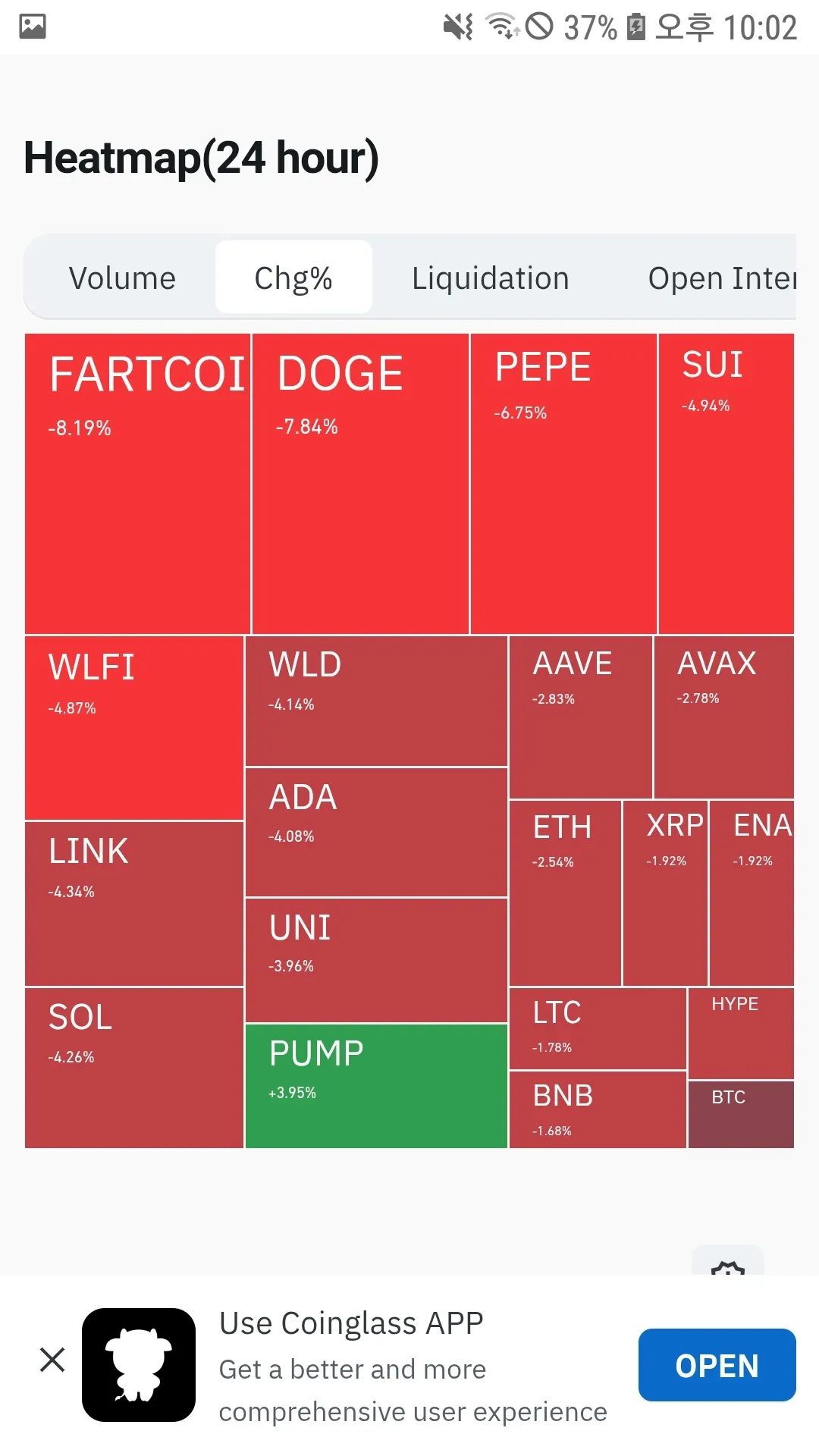Open the SOL tile

pyautogui.click(x=134, y=1068)
